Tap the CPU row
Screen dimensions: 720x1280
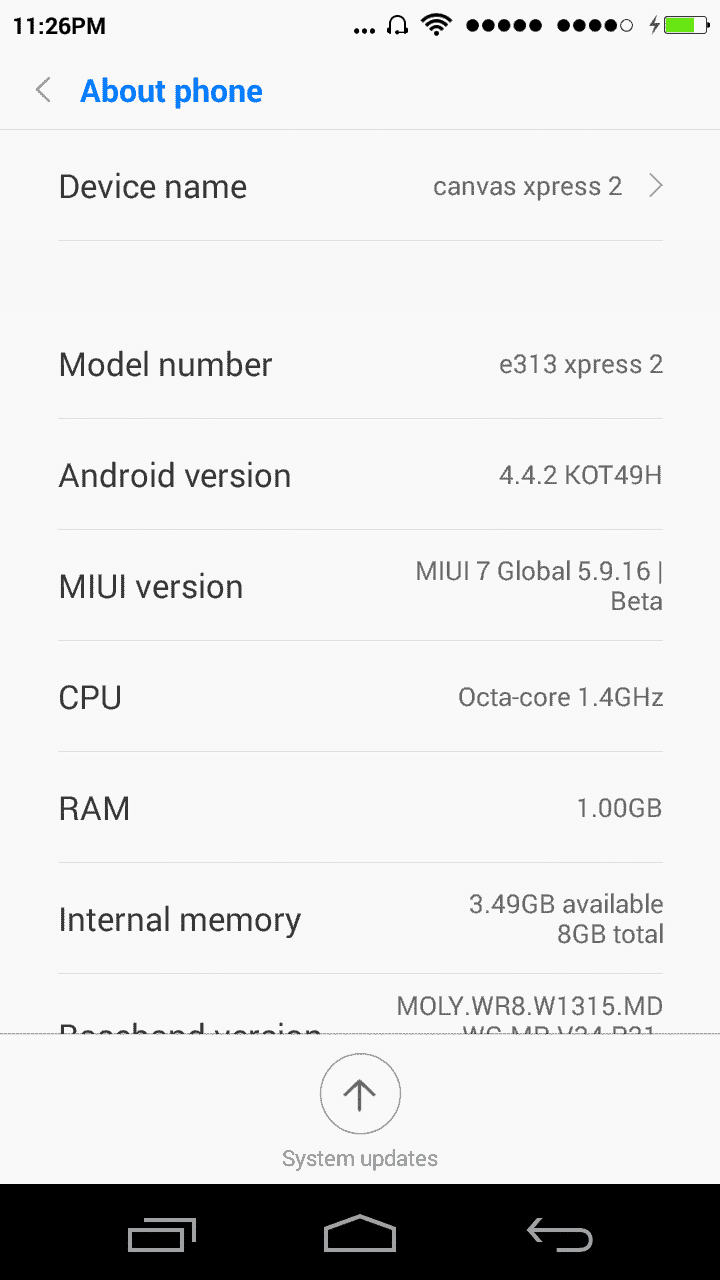(x=360, y=697)
